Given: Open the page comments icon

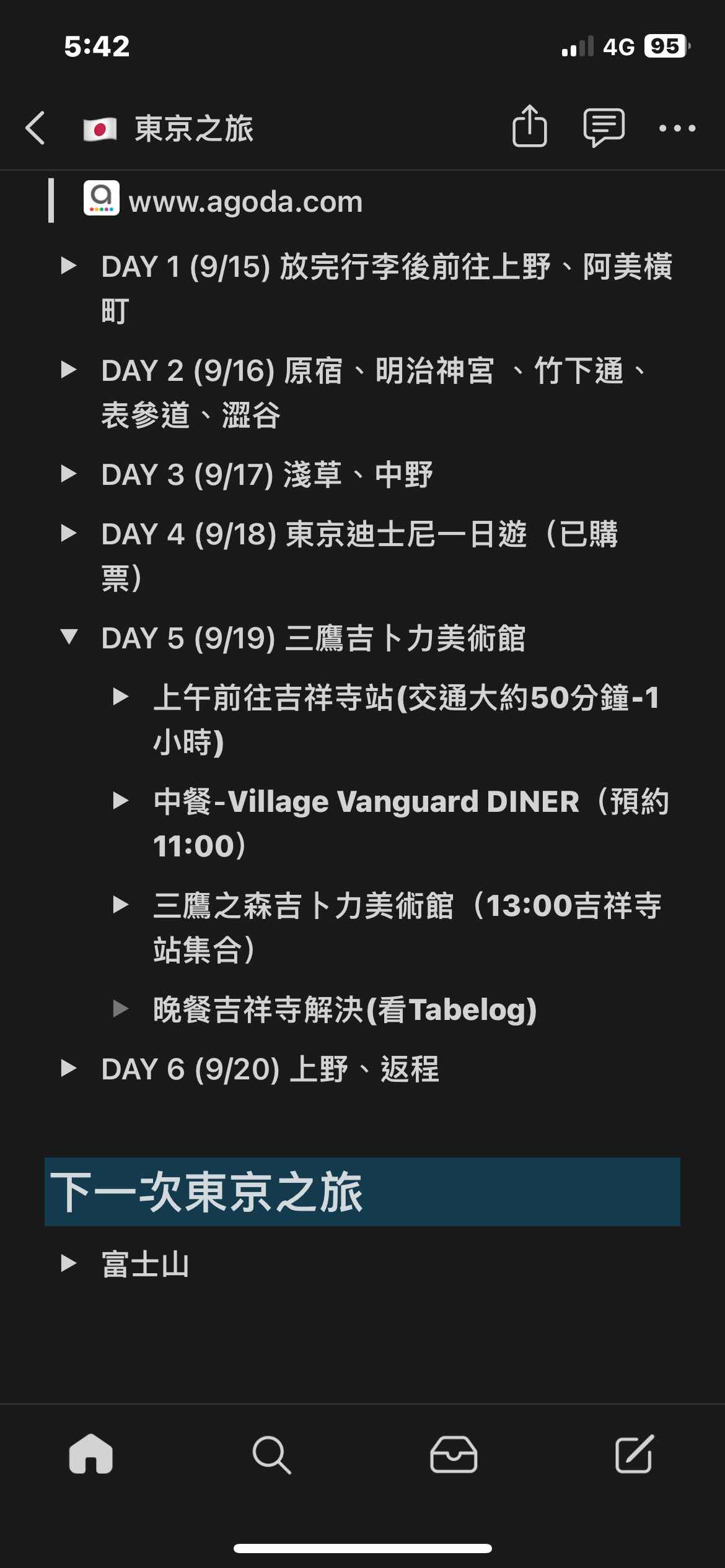Looking at the screenshot, I should pos(604,128).
